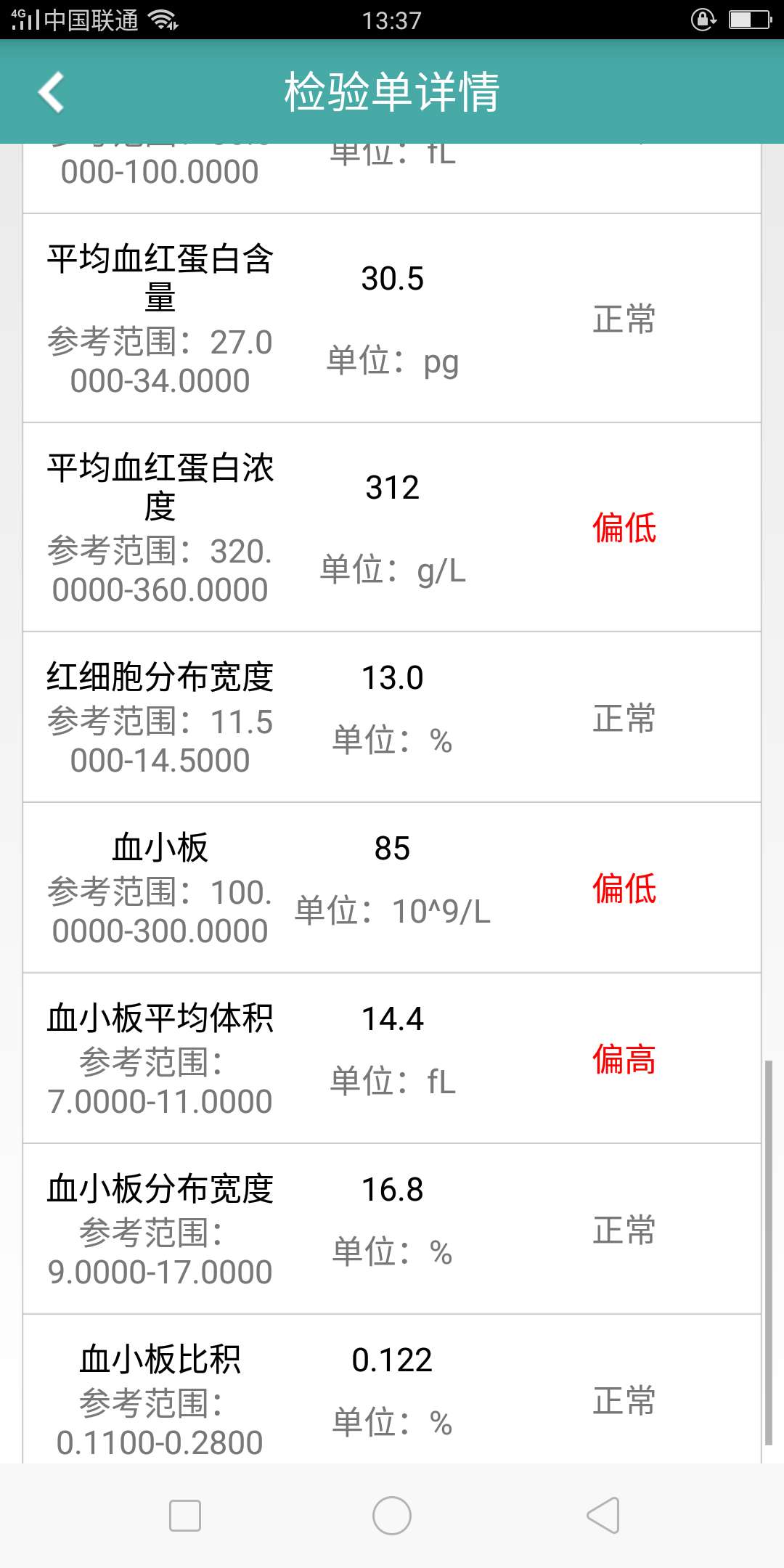Tap the back arrow to leave 检验单详情
784x1568 pixels.
[x=51, y=93]
